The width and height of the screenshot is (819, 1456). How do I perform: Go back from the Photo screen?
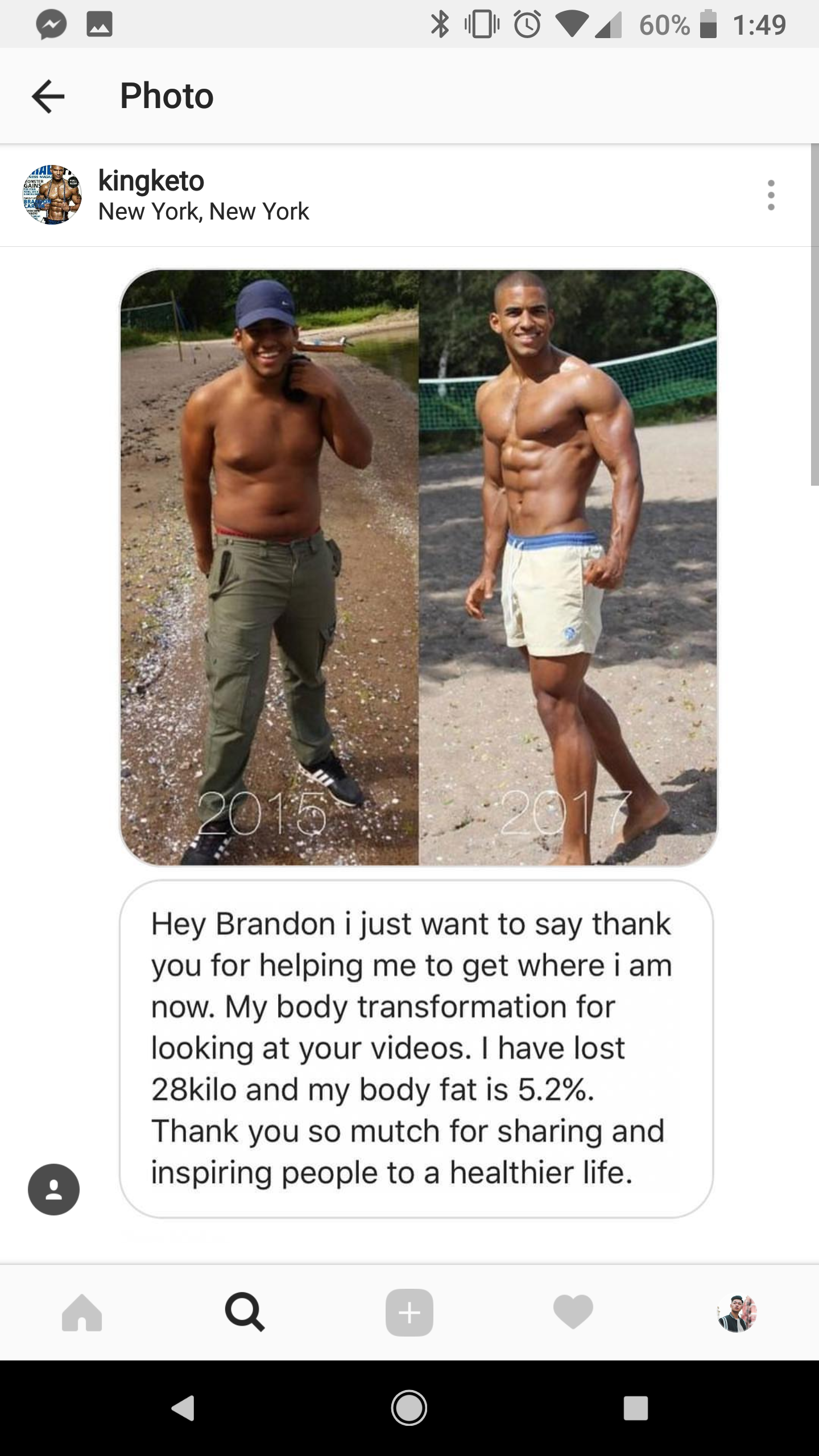[x=48, y=96]
